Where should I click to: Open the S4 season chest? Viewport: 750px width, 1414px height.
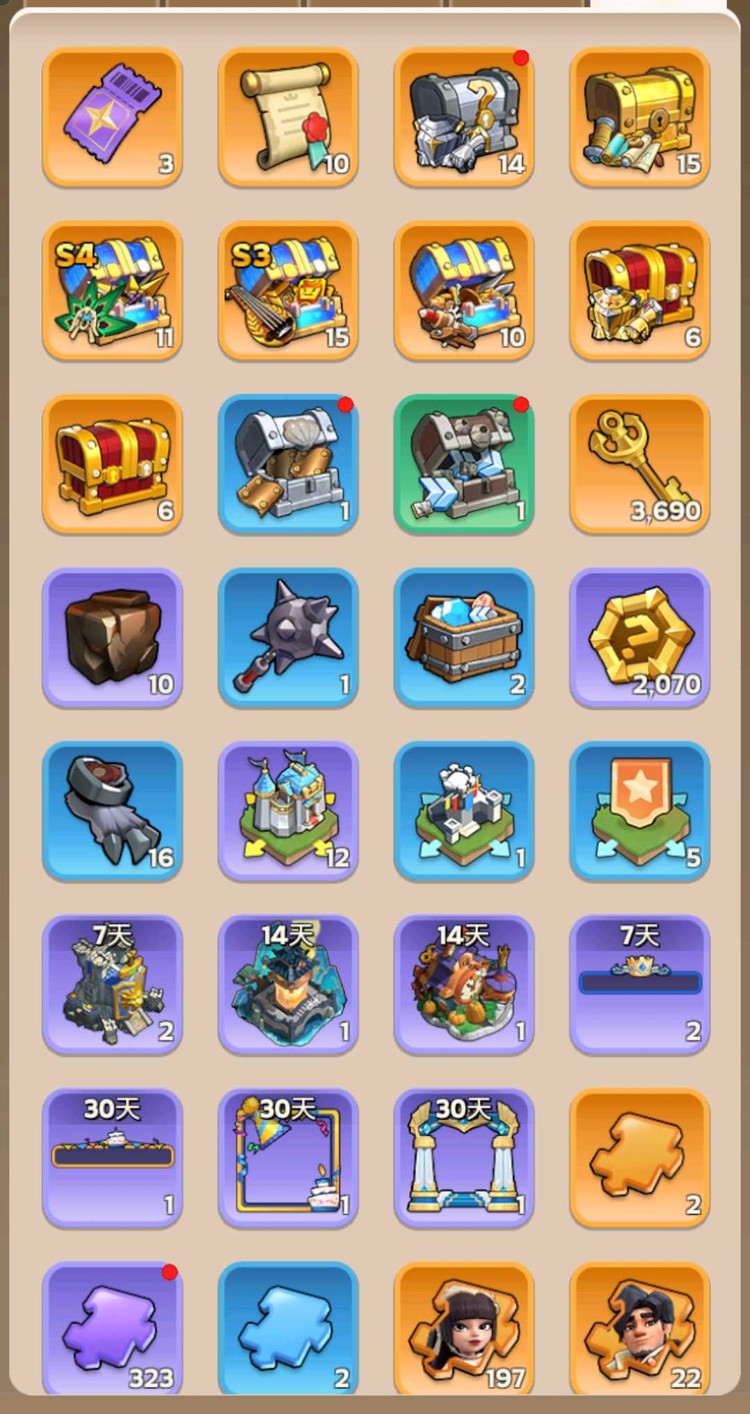click(112, 290)
